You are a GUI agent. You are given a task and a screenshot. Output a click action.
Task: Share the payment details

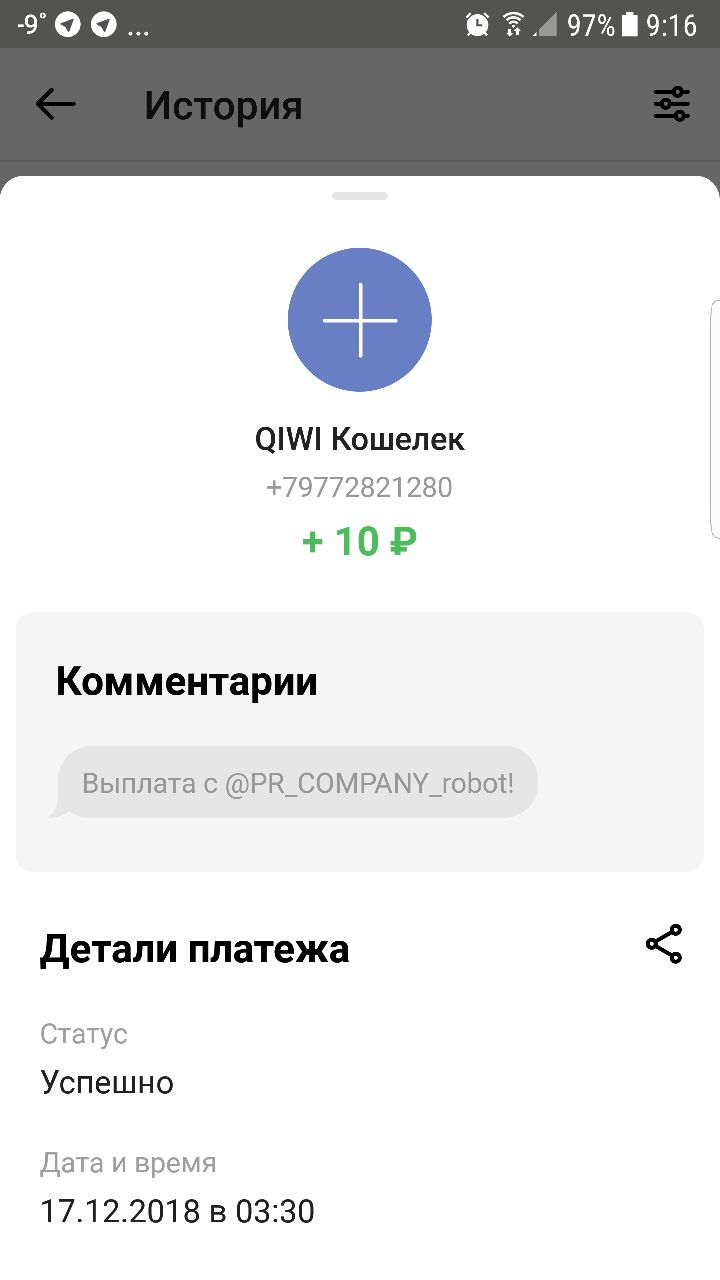663,944
